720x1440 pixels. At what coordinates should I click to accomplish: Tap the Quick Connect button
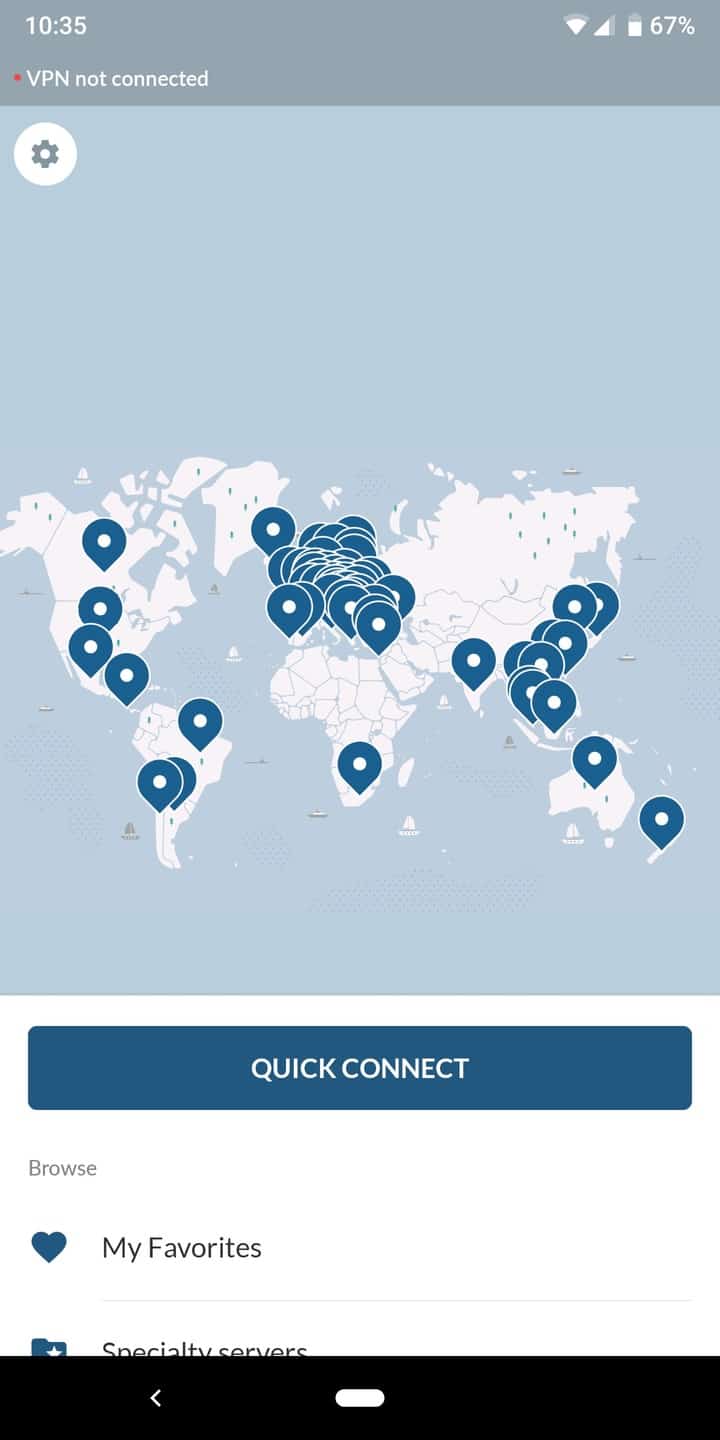tap(360, 1068)
